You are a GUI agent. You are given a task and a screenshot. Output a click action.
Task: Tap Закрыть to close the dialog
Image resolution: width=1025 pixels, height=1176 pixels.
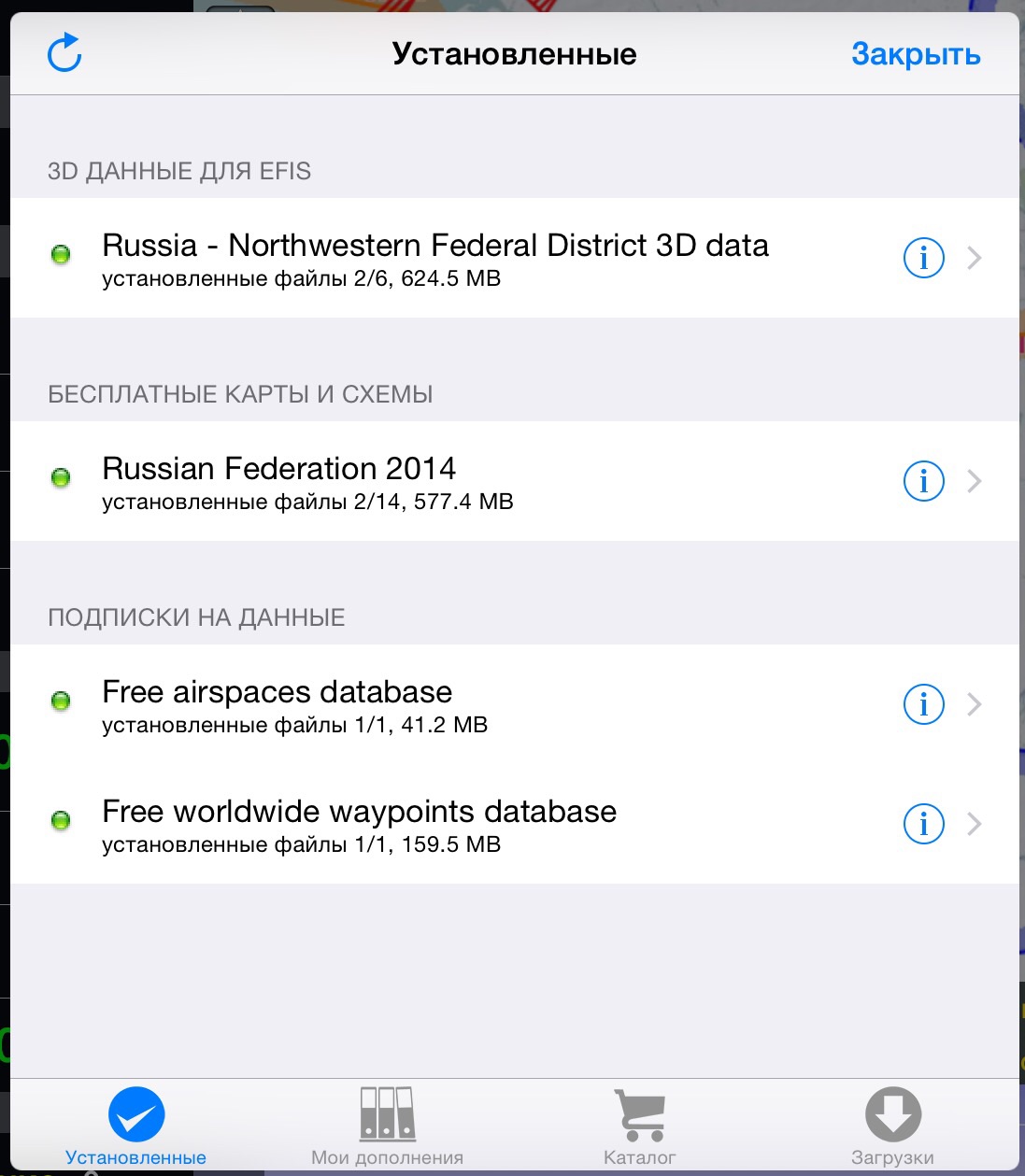tap(915, 54)
